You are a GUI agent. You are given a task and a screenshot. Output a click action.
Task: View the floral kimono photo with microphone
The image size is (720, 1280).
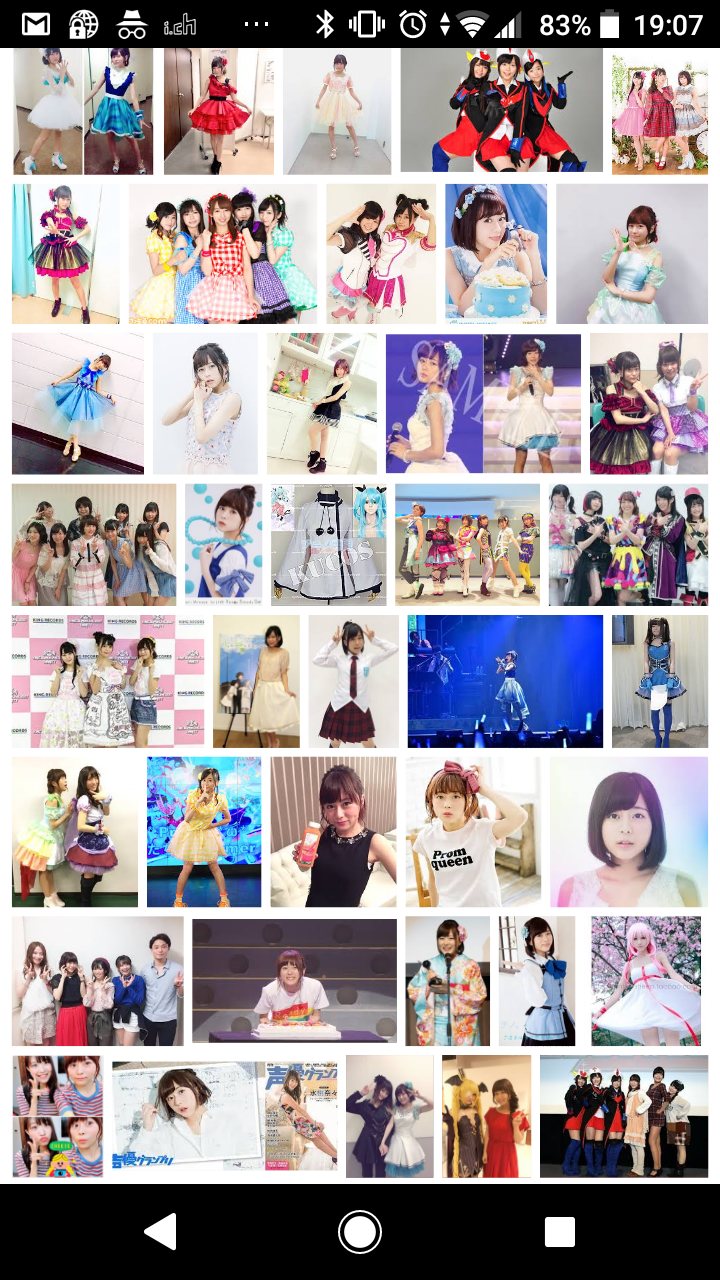coord(447,981)
